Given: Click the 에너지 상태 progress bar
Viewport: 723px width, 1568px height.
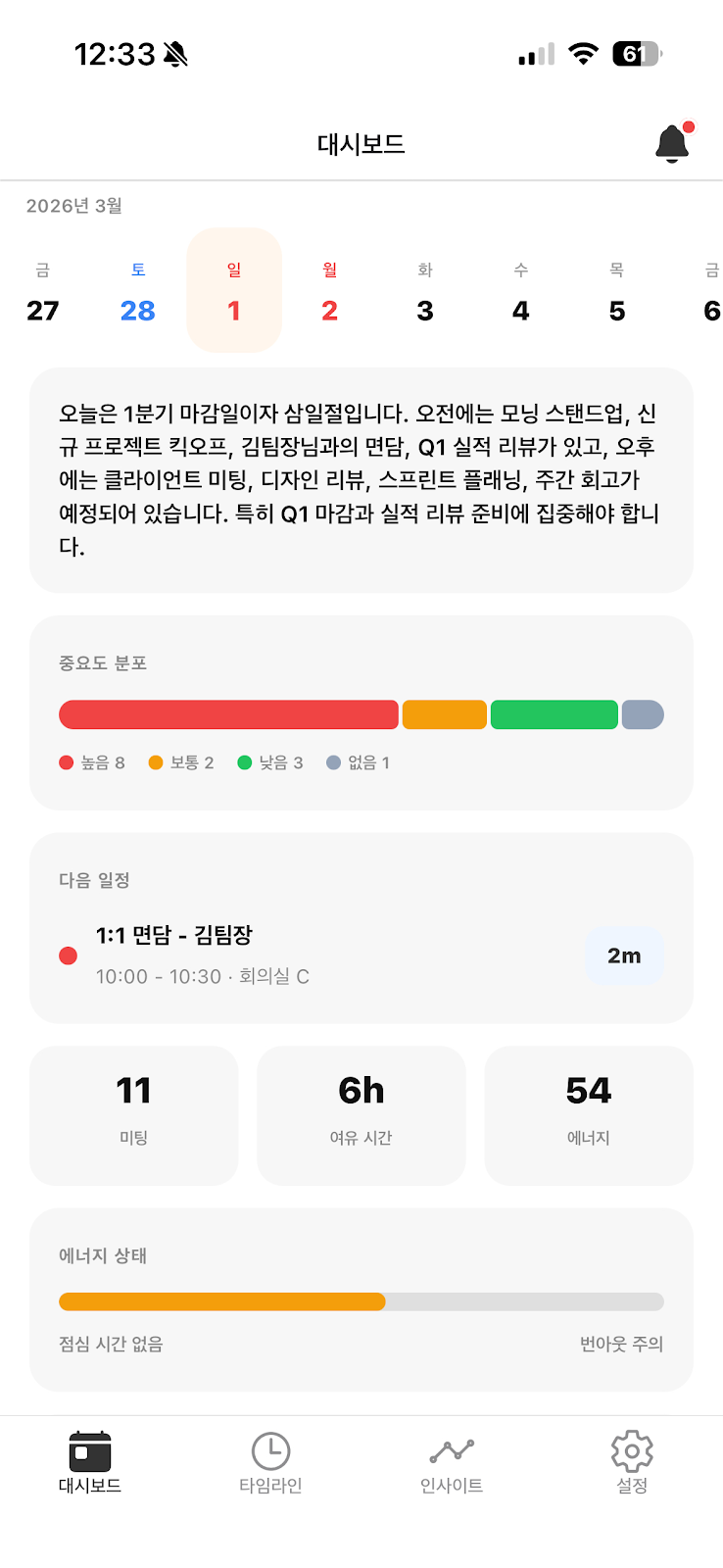Looking at the screenshot, I should click(x=361, y=1301).
